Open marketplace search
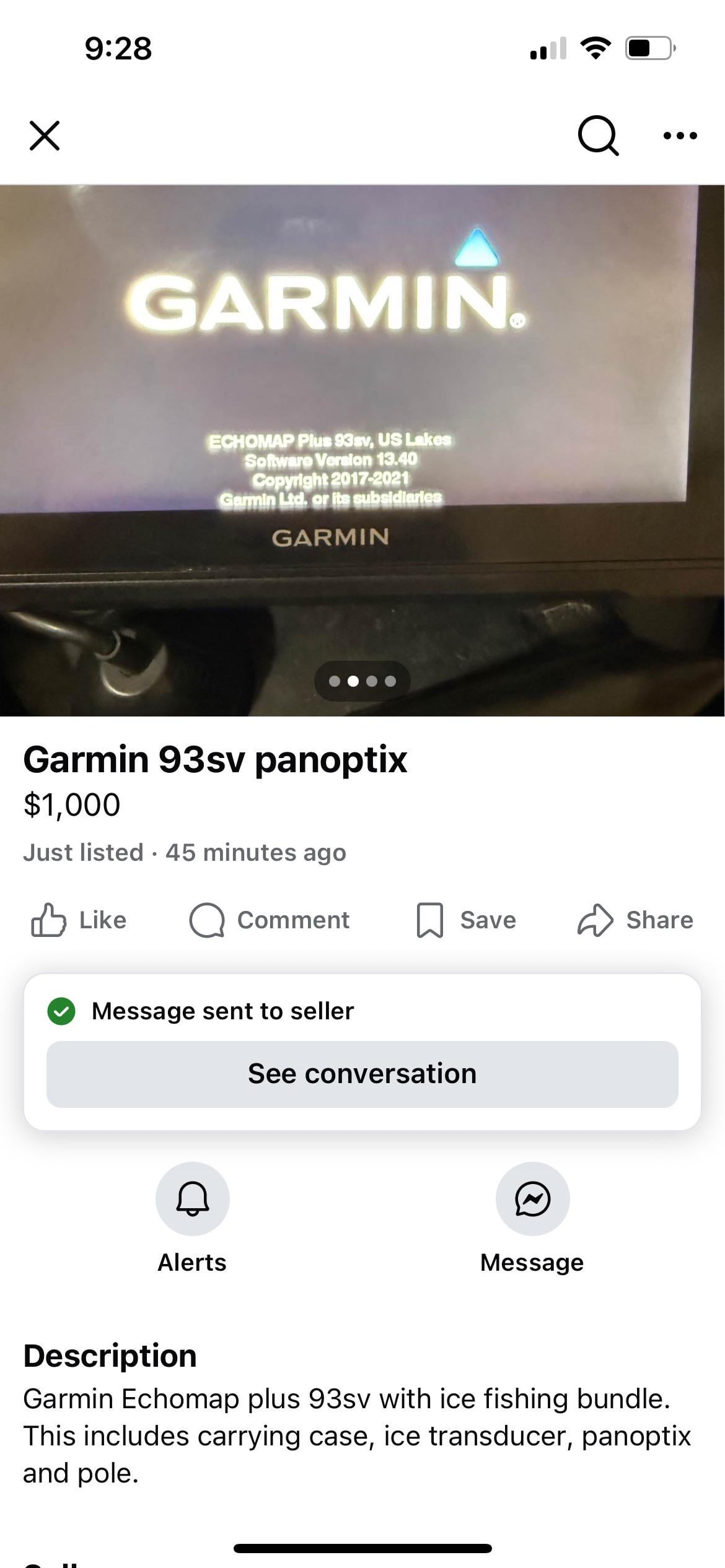This screenshot has height=1568, width=725. (x=598, y=136)
